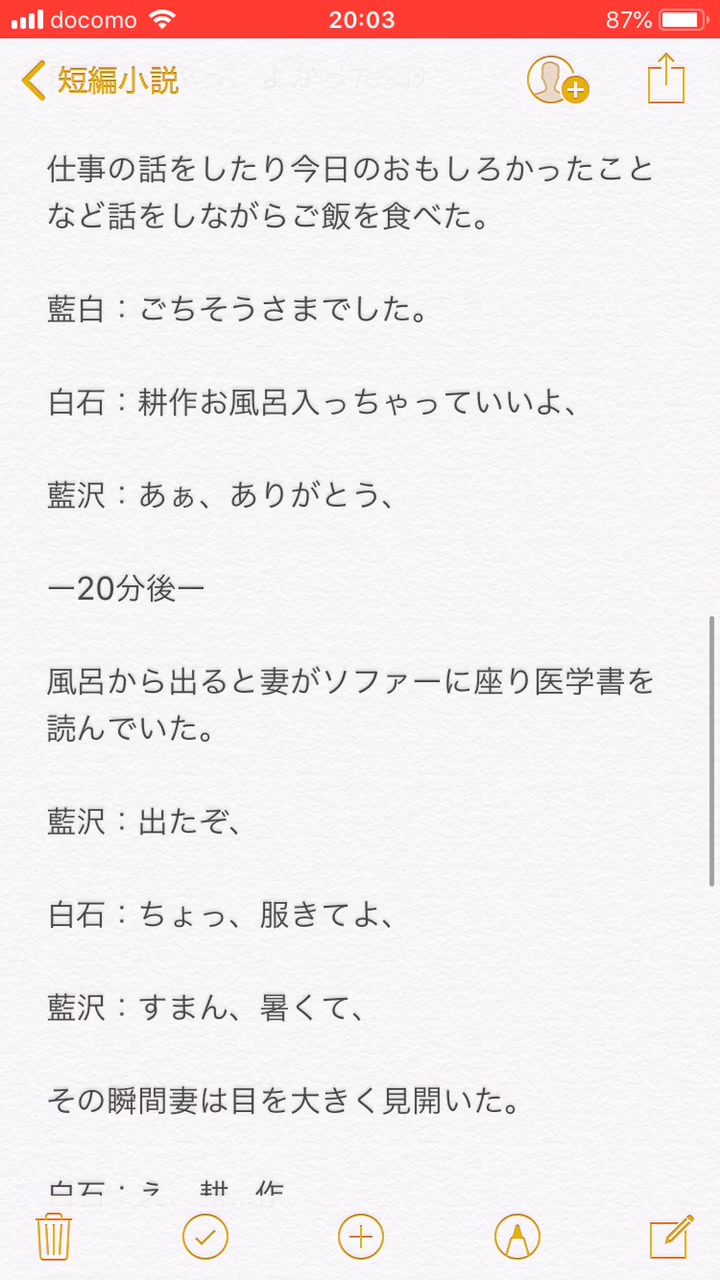Open the plus attachment menu
The width and height of the screenshot is (720, 1280).
coord(361,1237)
